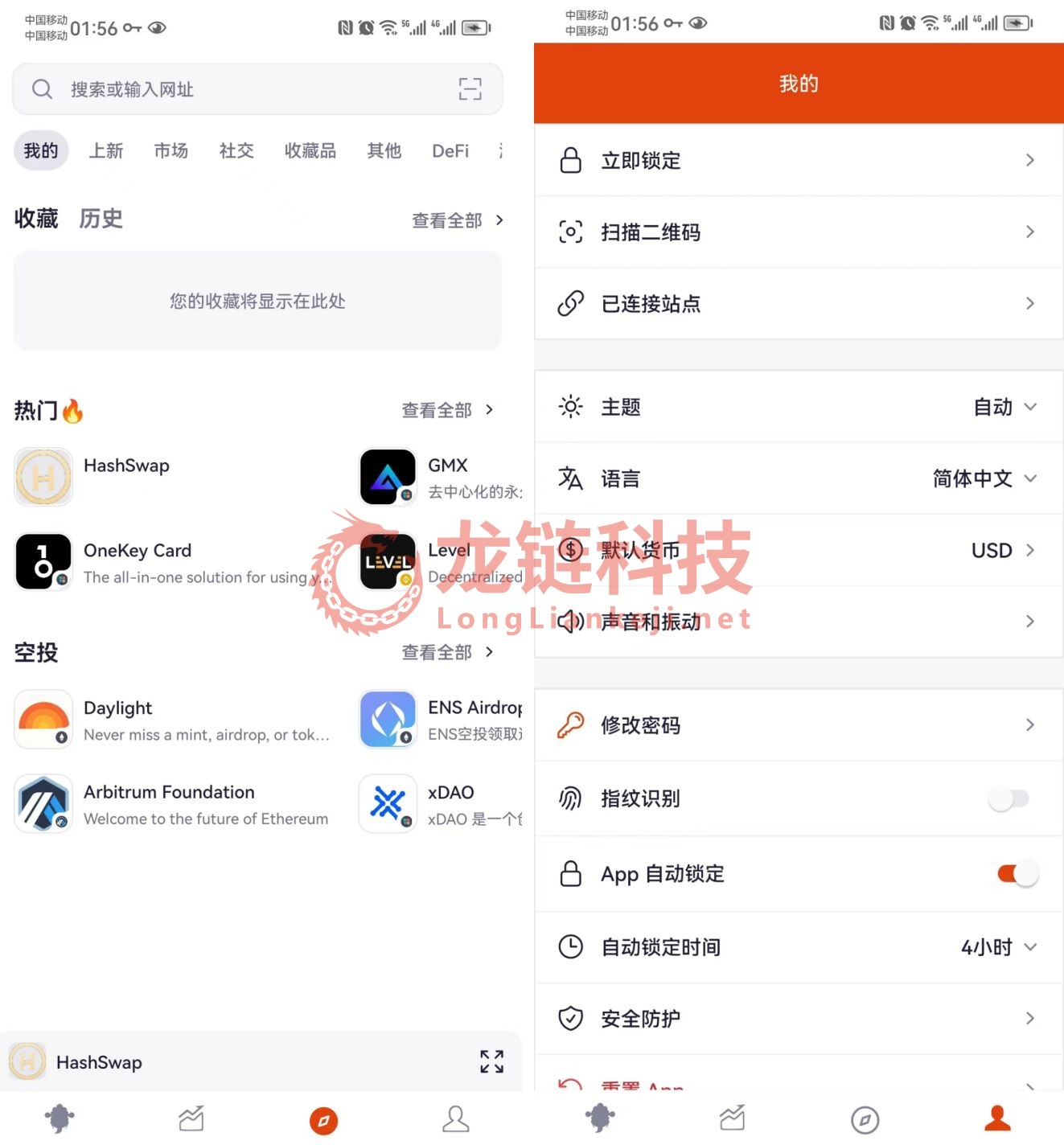Open 已连接站点

pos(798,304)
